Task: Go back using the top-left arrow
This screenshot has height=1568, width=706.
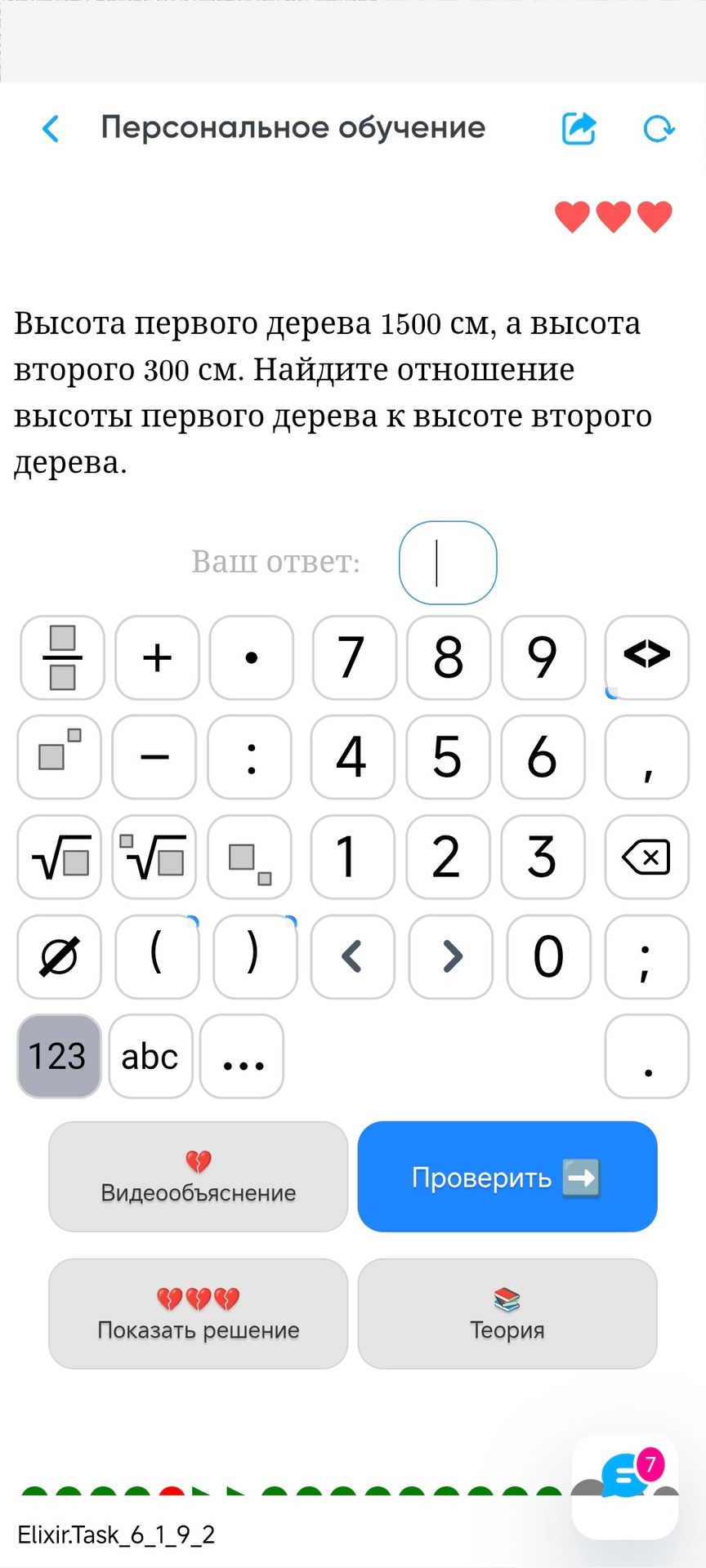Action: pos(51,128)
